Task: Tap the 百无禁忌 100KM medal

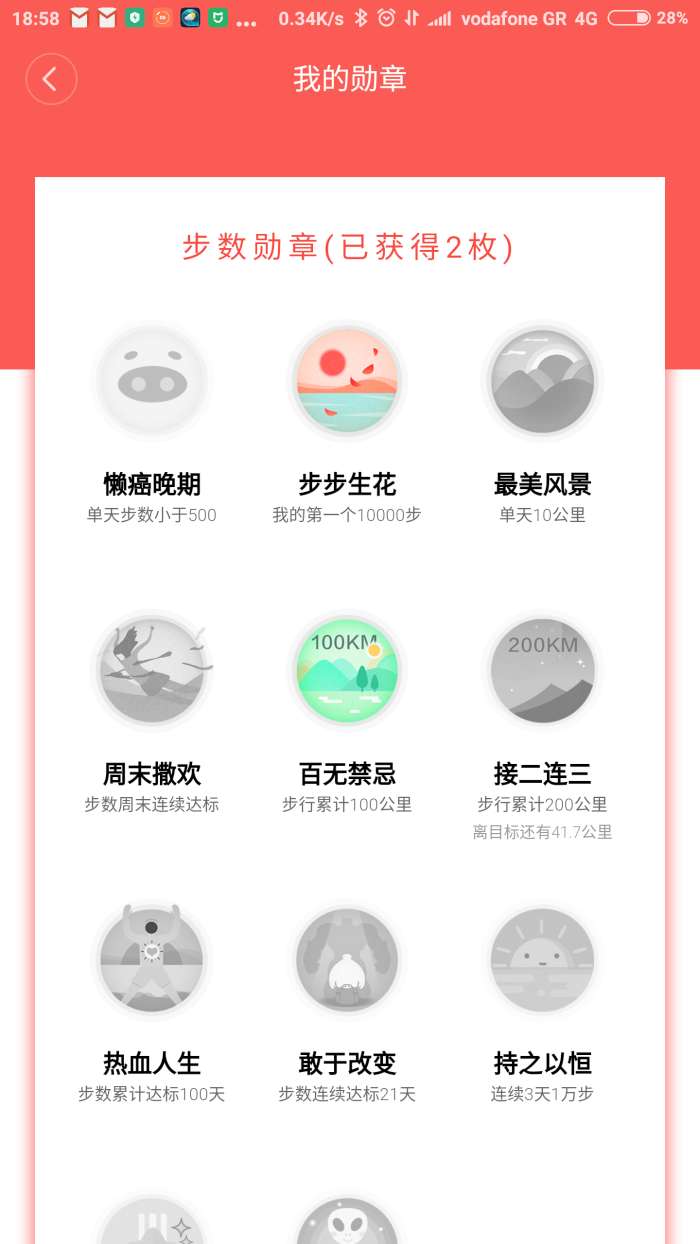Action: [347, 670]
